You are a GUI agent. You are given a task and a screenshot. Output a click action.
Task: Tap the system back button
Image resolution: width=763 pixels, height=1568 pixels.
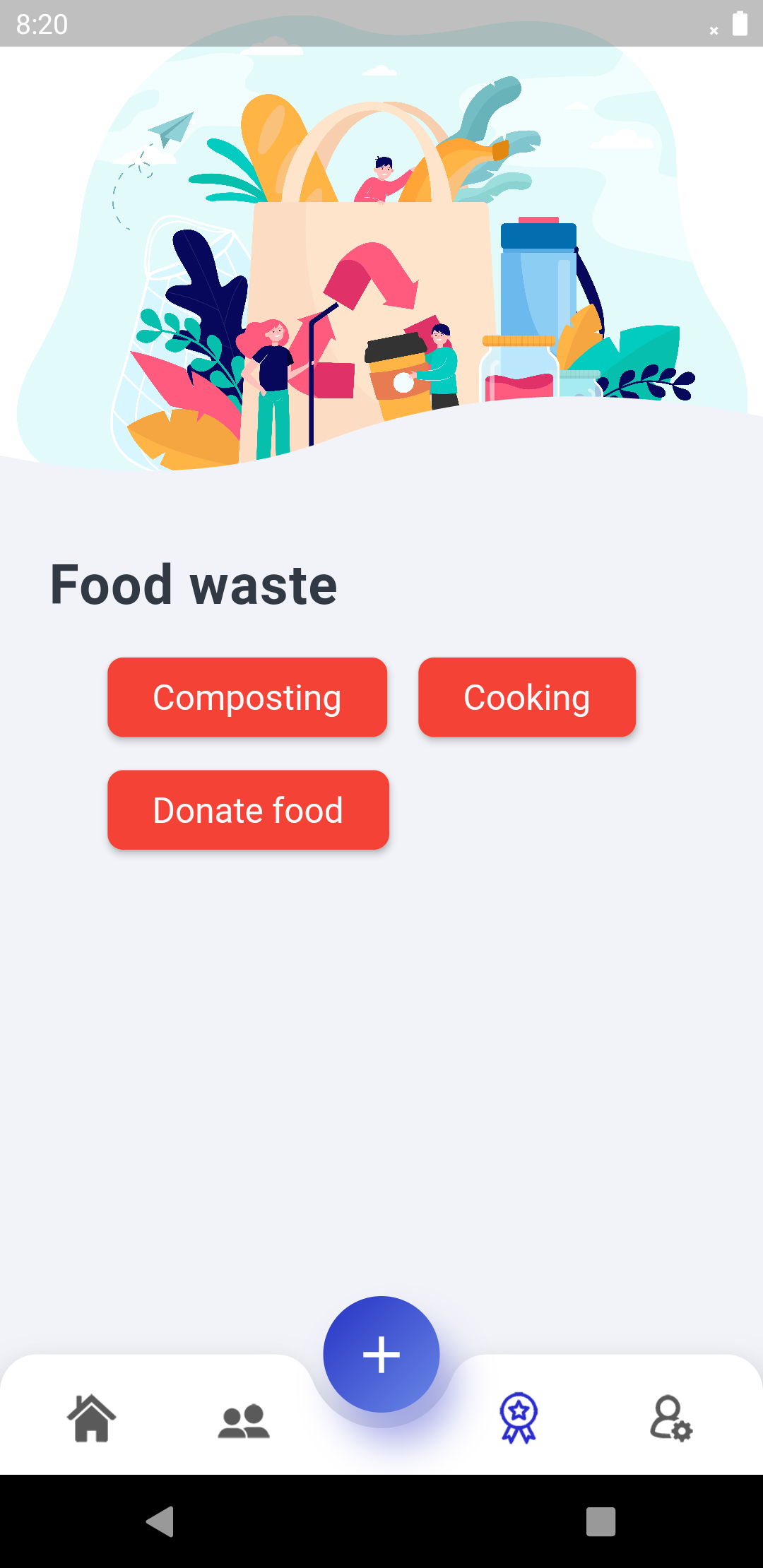point(160,1521)
